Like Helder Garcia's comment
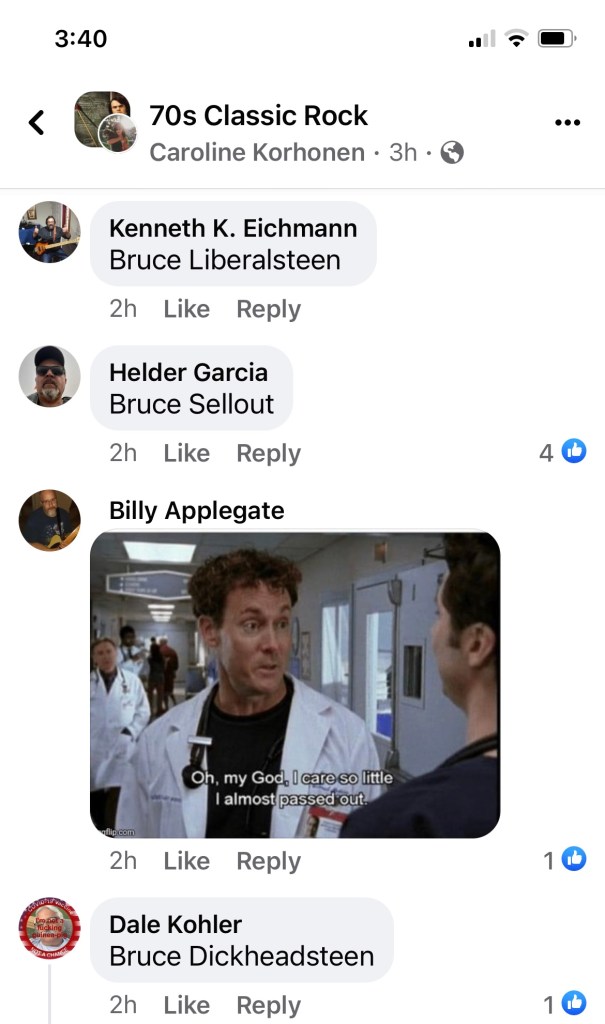Screen dimensions: 605x1024 point(186,453)
